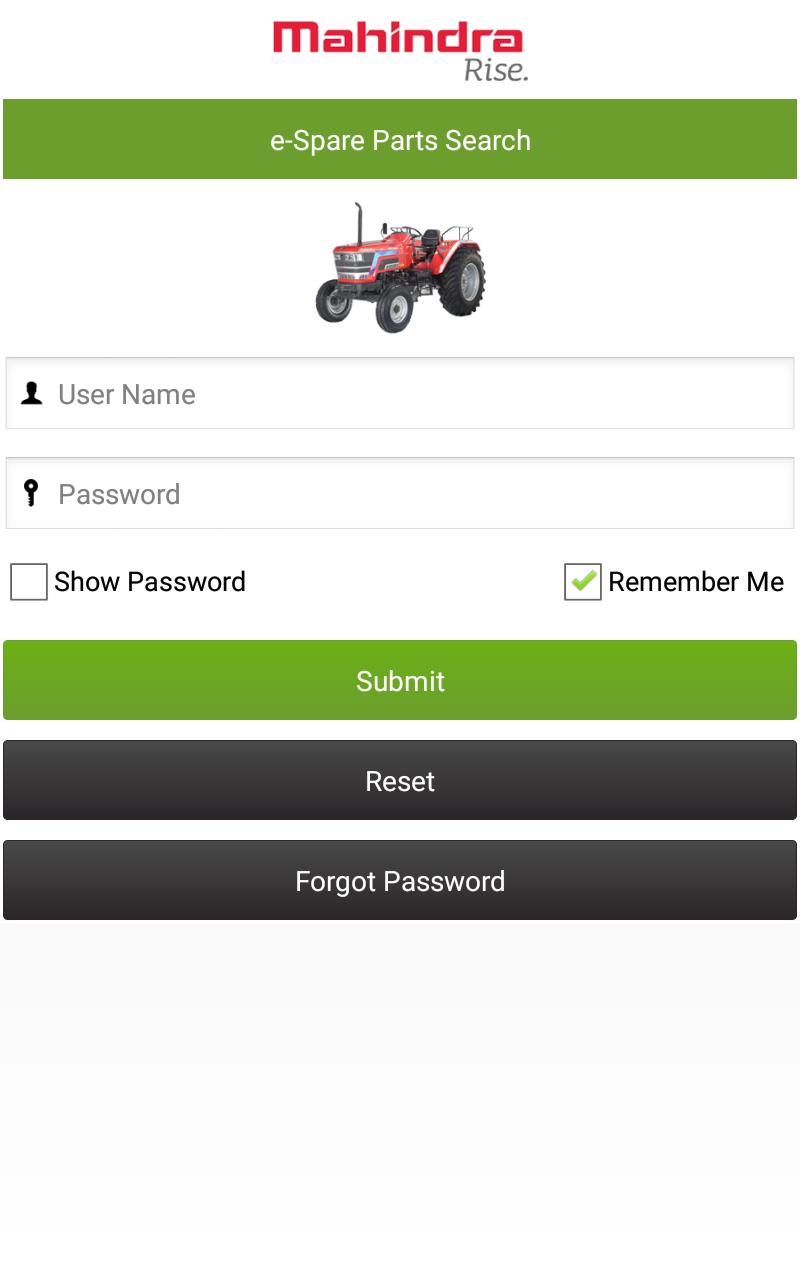This screenshot has width=800, height=1280.
Task: Select the Rise tagline under the logo
Action: click(x=497, y=72)
